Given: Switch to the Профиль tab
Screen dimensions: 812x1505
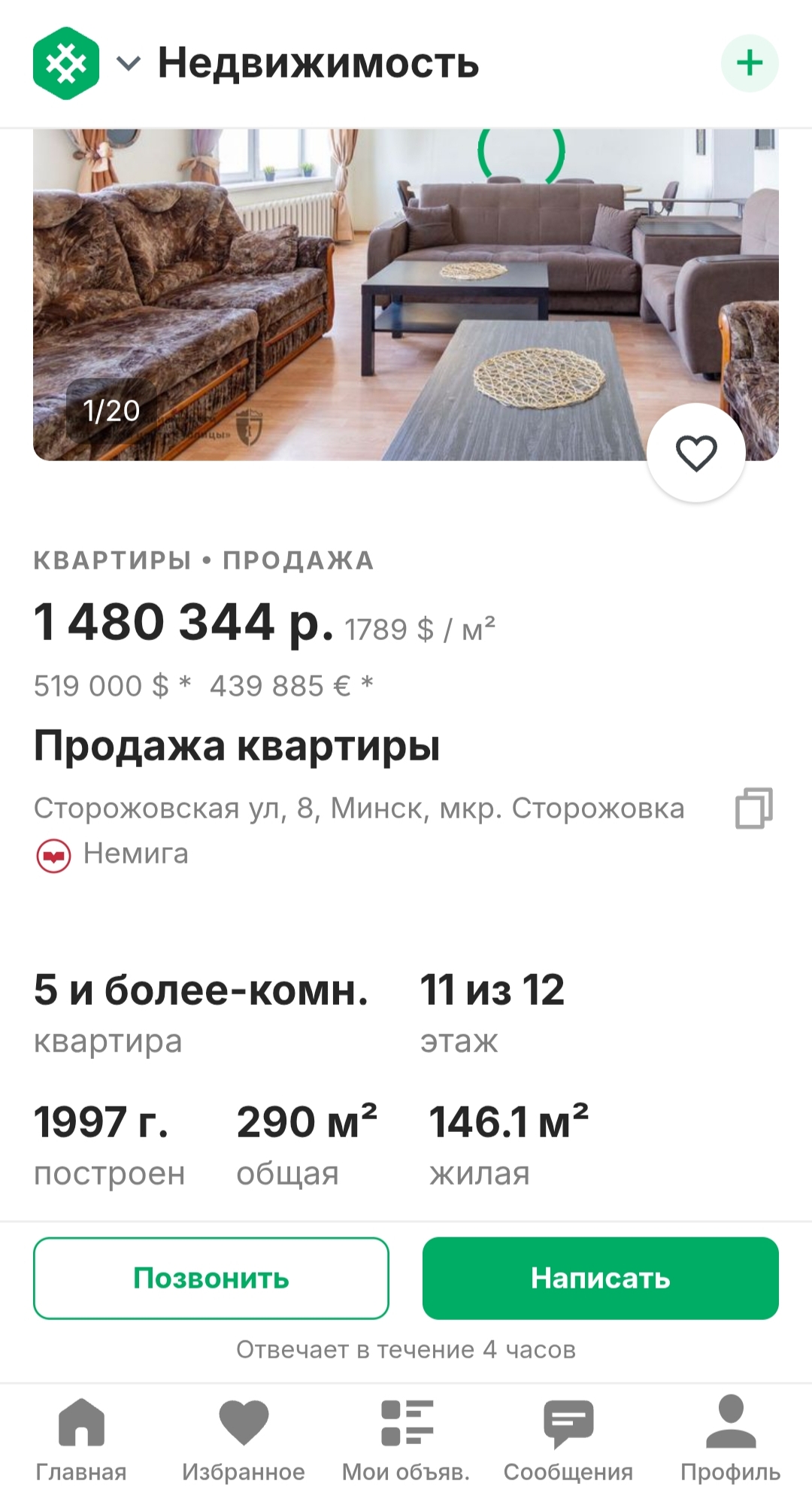Looking at the screenshot, I should pos(730,1440).
